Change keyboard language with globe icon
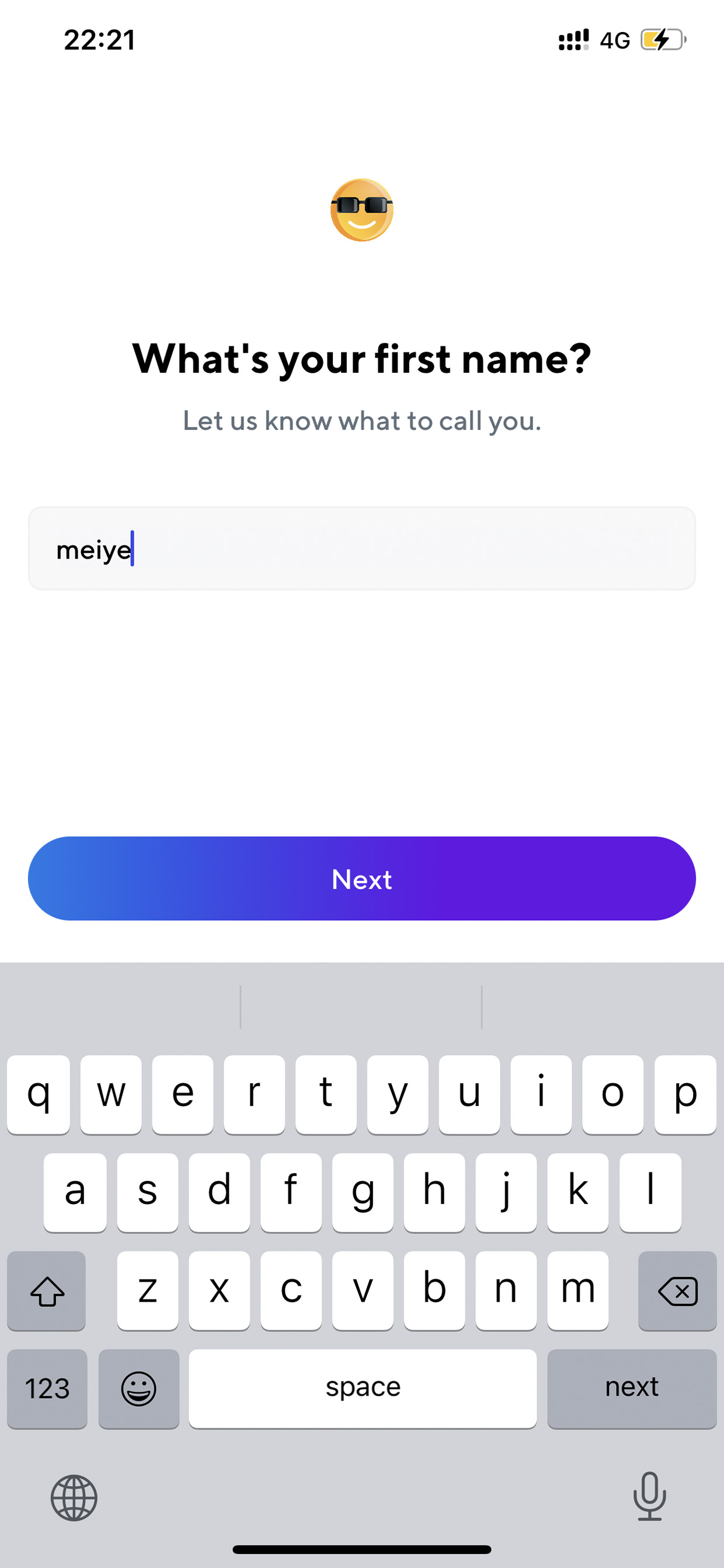 pos(74,1498)
